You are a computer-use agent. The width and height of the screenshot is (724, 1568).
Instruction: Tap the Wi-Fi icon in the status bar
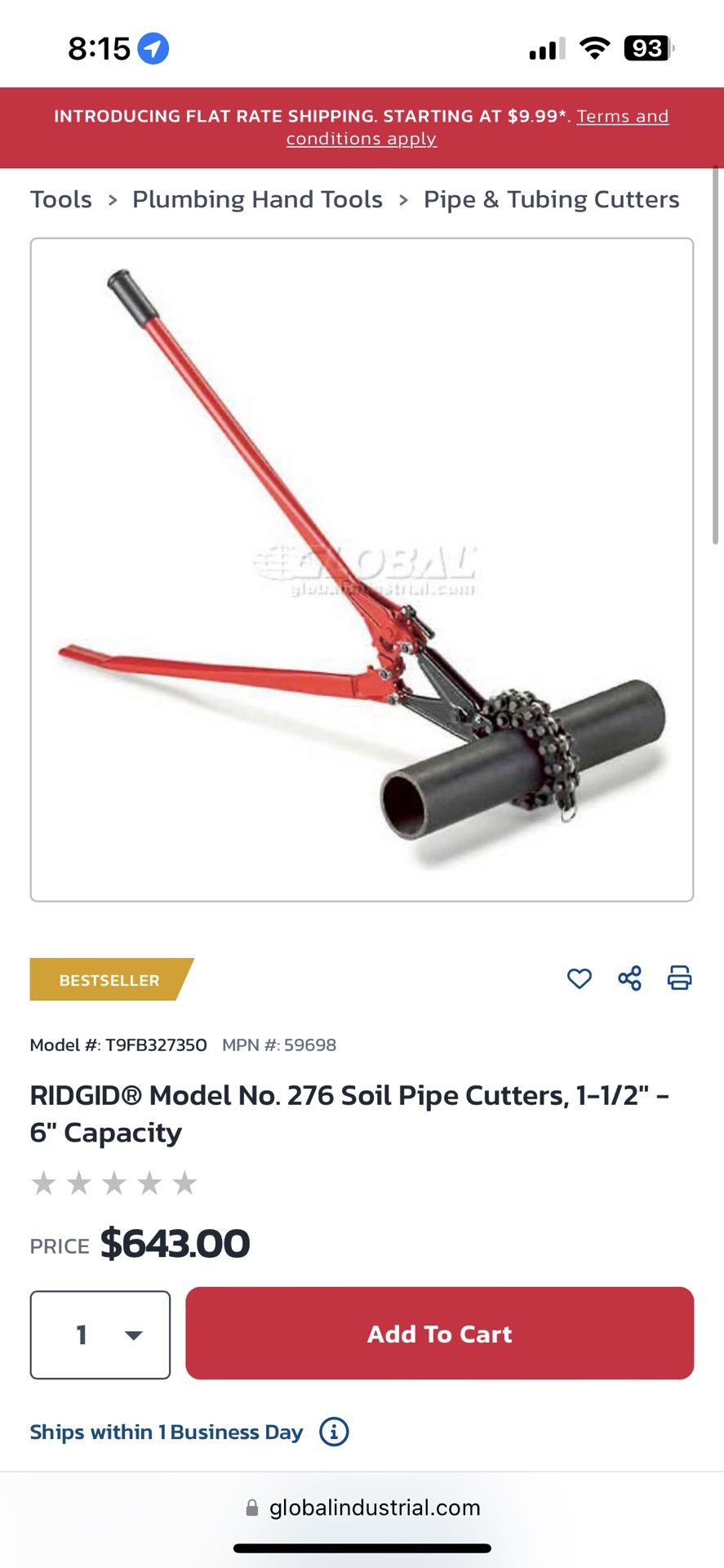pos(594,47)
